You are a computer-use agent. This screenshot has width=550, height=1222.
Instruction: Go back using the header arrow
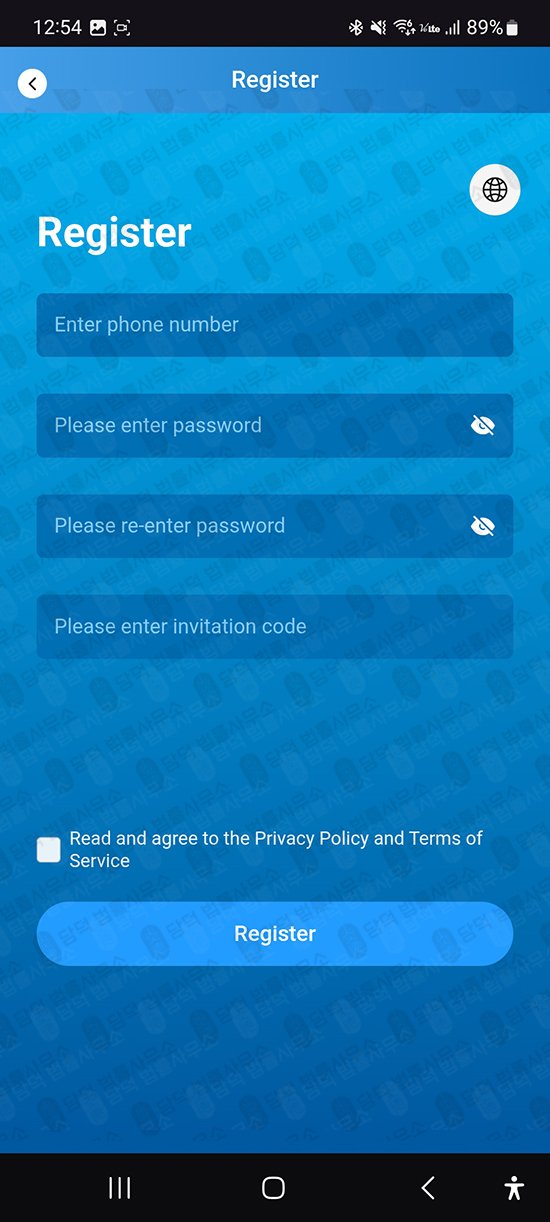(x=32, y=83)
